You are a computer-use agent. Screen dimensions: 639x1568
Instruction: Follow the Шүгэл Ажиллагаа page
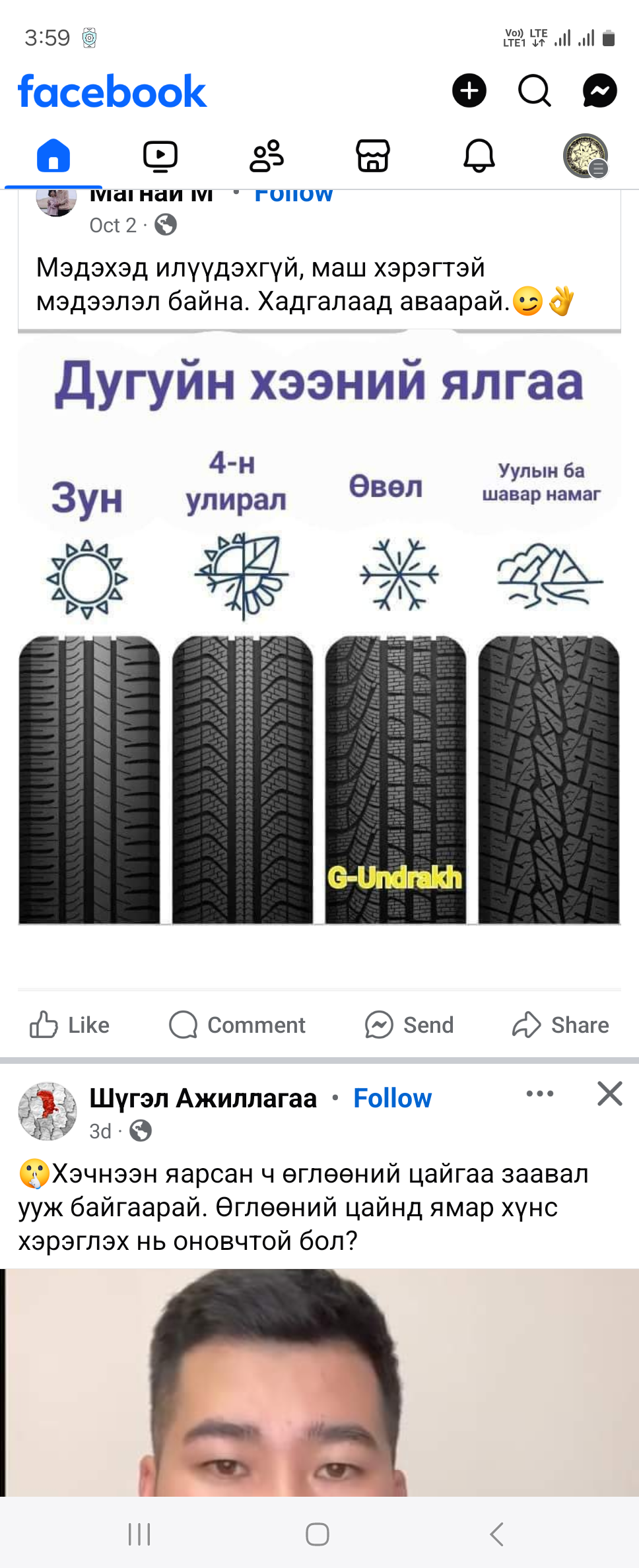tap(392, 1098)
